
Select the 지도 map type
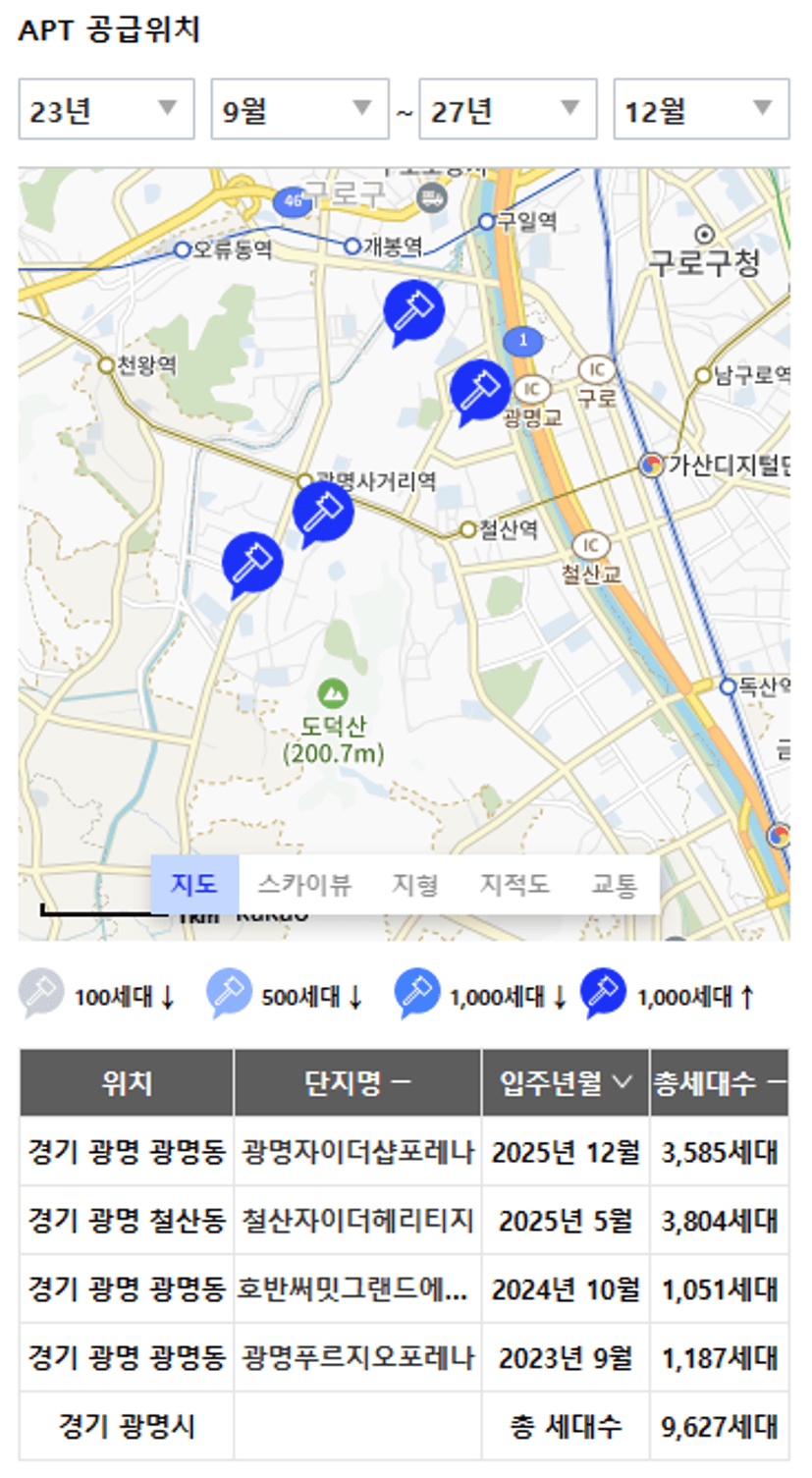194,885
